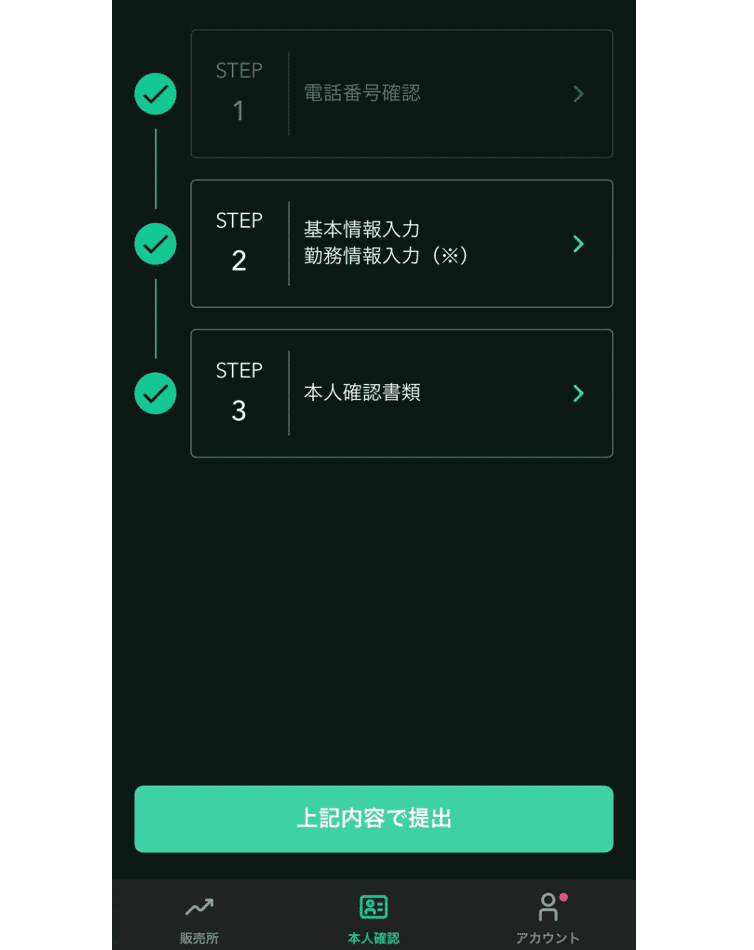Image resolution: width=754 pixels, height=950 pixels.
Task: Open STEP 1 電話番号確認
Action: click(401, 94)
